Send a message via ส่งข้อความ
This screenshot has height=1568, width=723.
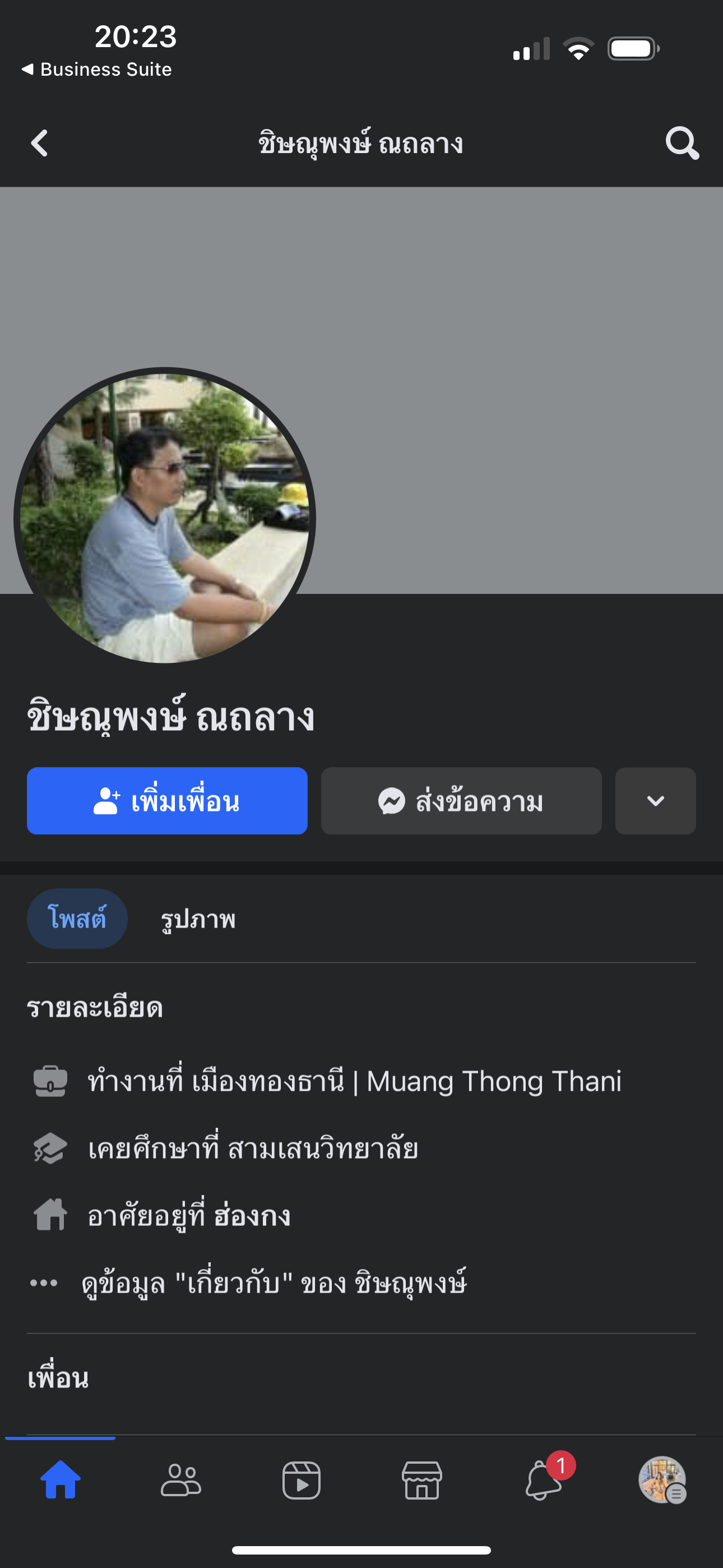pyautogui.click(x=461, y=801)
